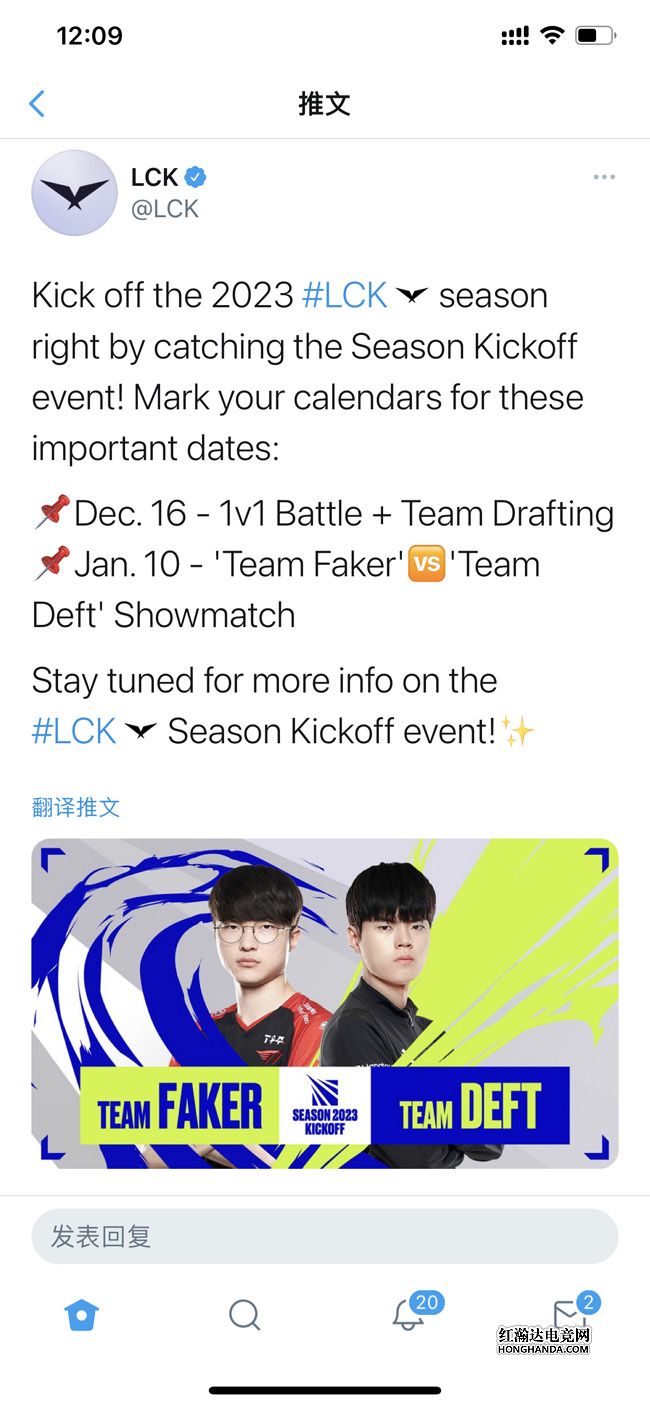The width and height of the screenshot is (650, 1407).
Task: Switch to the Home tab
Action: point(82,1315)
